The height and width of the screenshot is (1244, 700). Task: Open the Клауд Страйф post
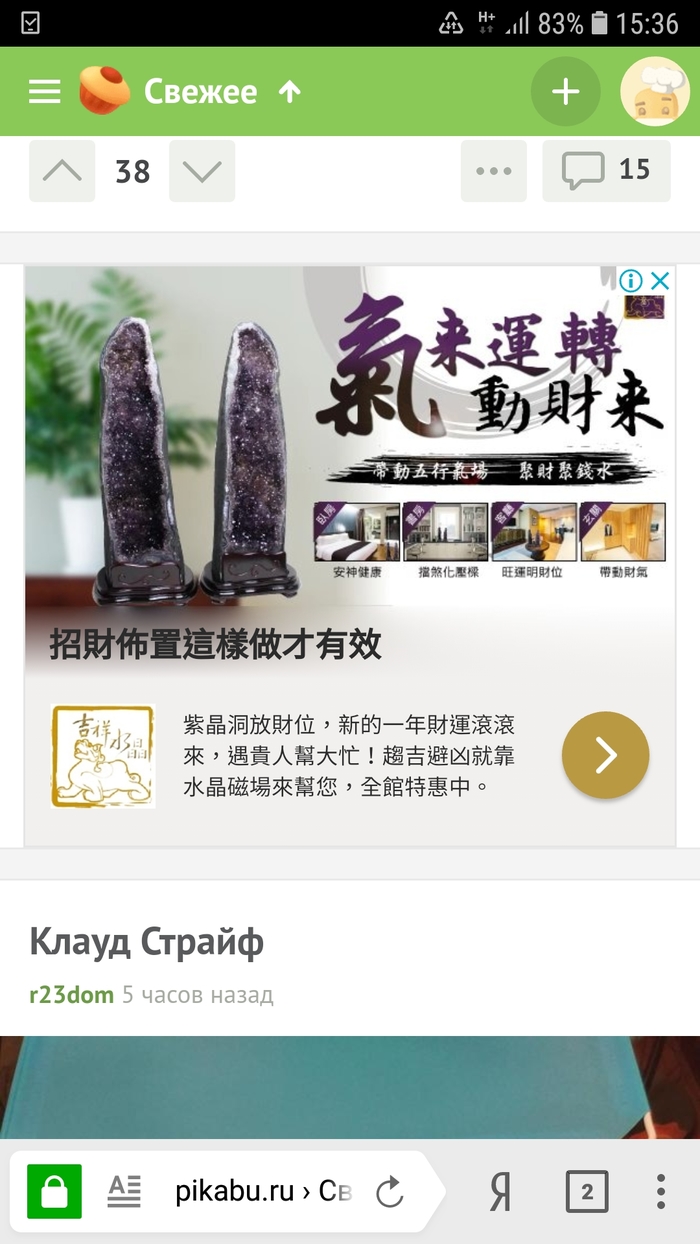click(146, 942)
